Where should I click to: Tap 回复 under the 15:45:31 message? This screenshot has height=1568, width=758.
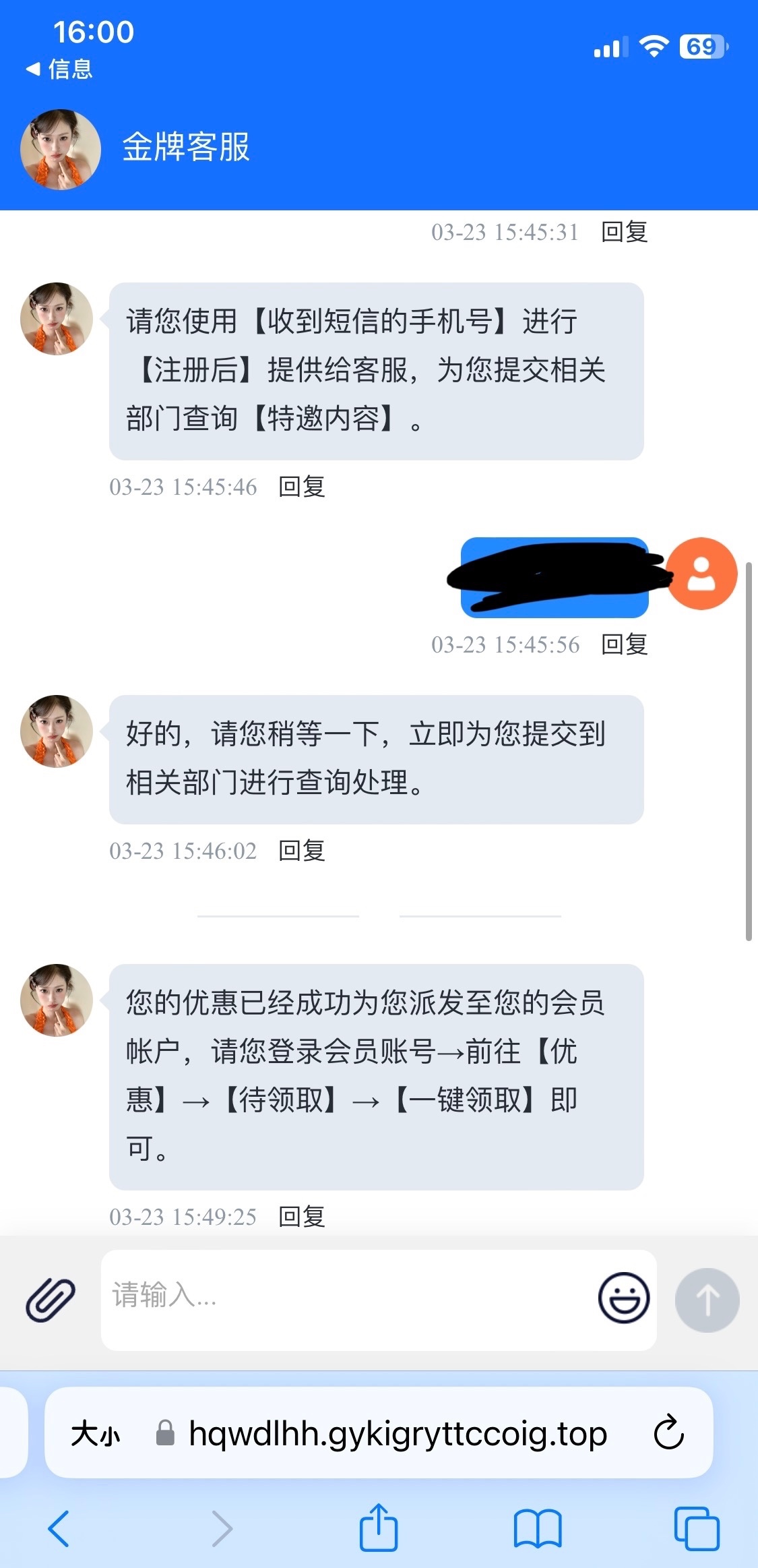click(x=624, y=232)
